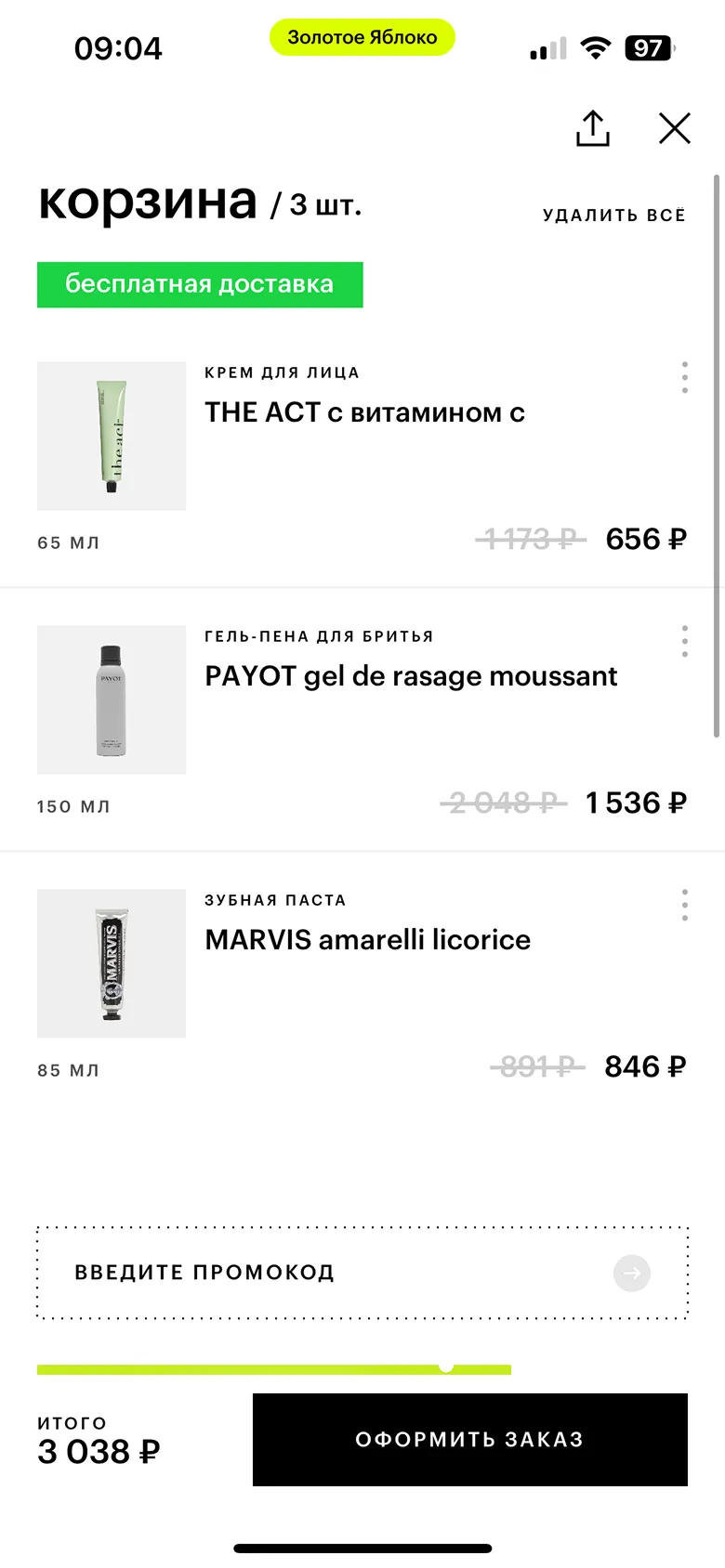Open options menu for MARVIS toothpaste
This screenshot has width=725, height=1568.
point(685,905)
